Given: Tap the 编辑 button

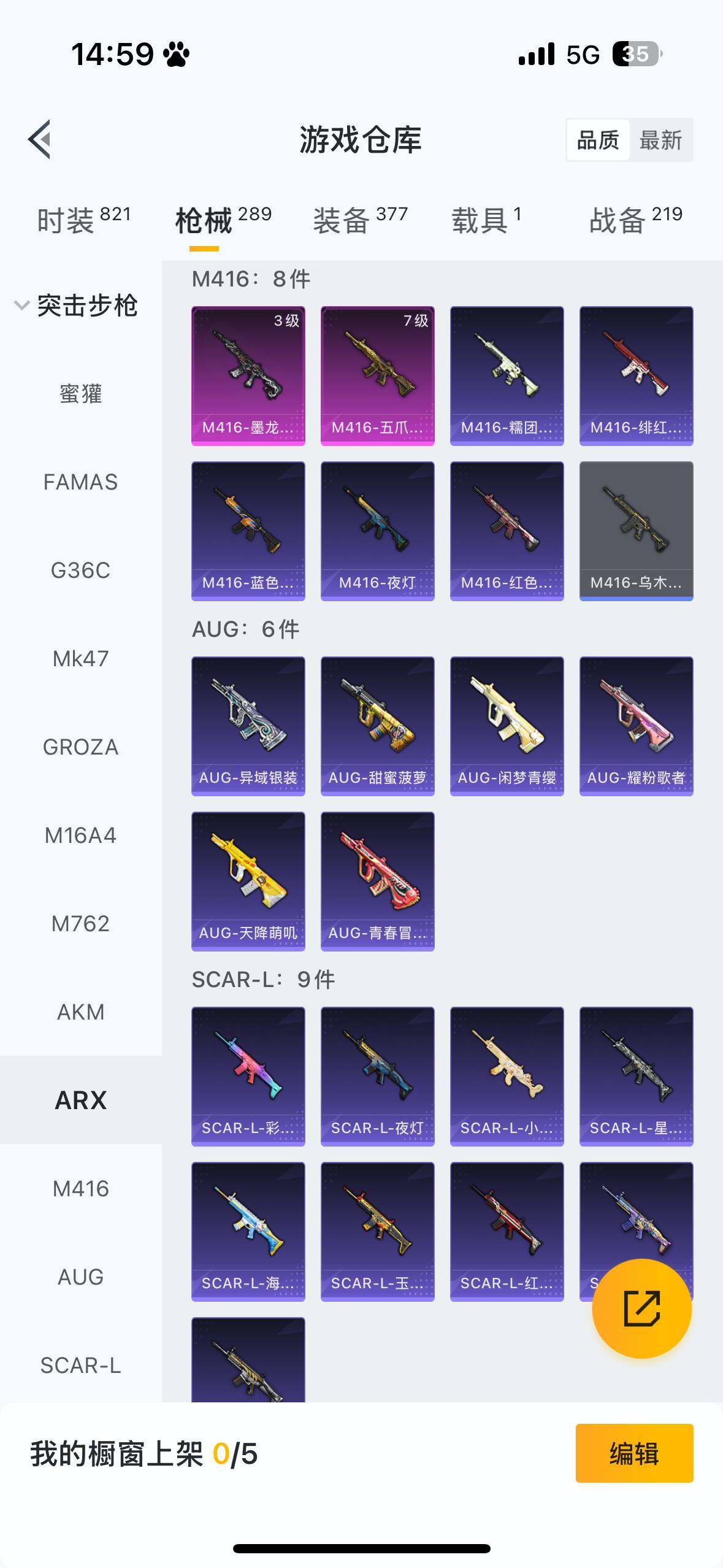Looking at the screenshot, I should [x=634, y=1453].
